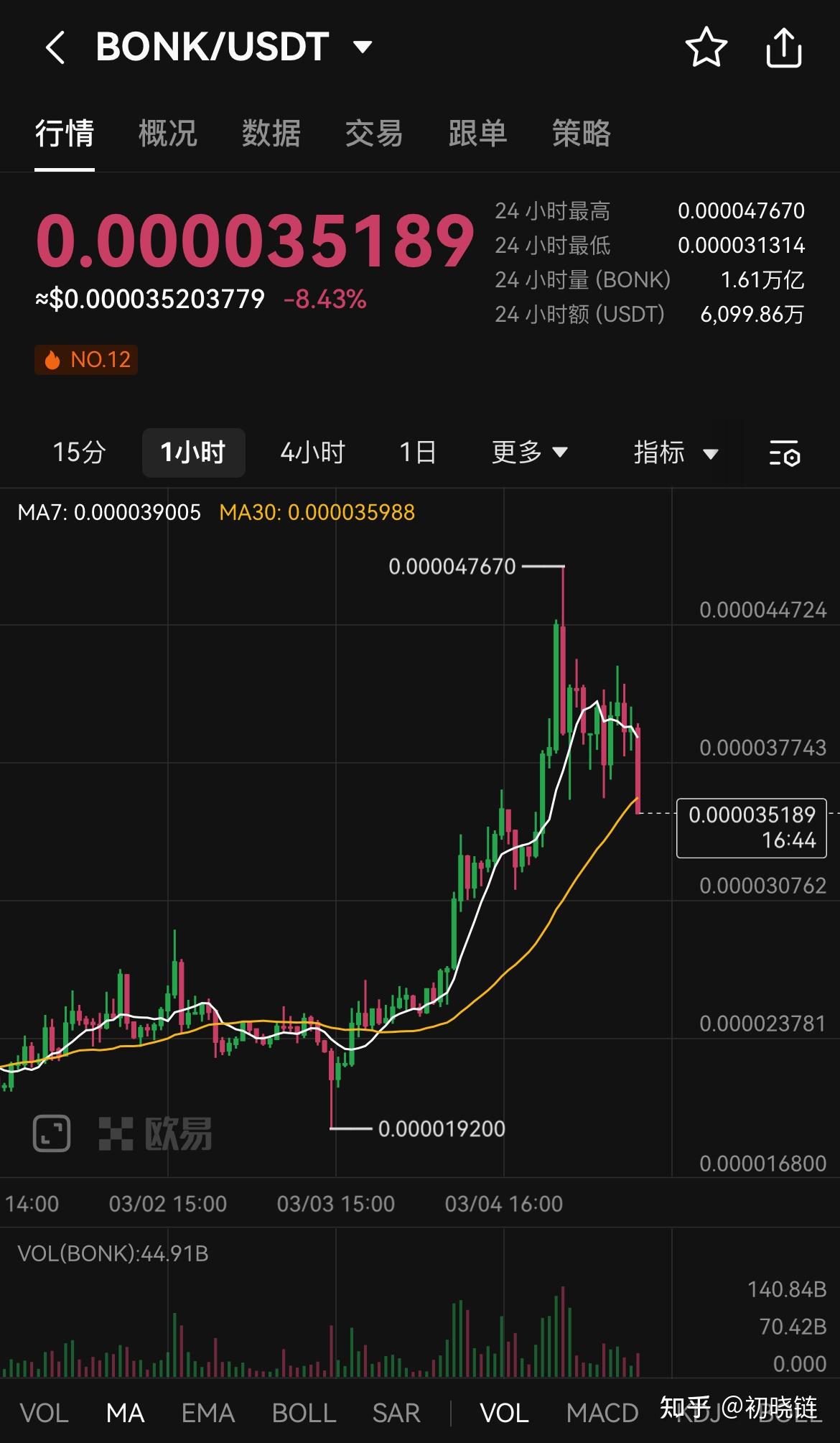Select the SAR main indicator
This screenshot has height=1443, width=840.
396,1413
